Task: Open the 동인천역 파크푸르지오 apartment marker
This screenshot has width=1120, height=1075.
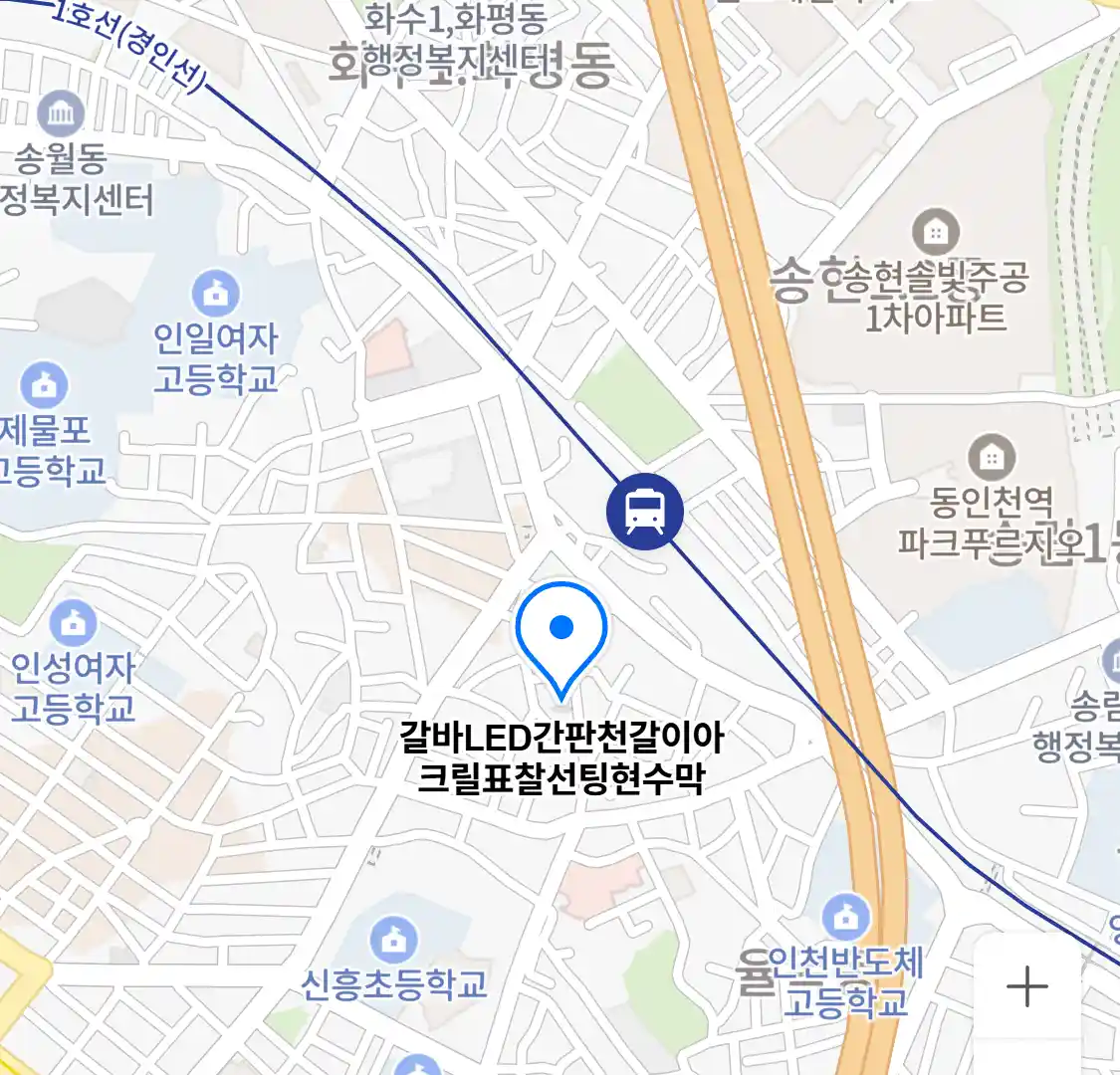Action: 991,457
